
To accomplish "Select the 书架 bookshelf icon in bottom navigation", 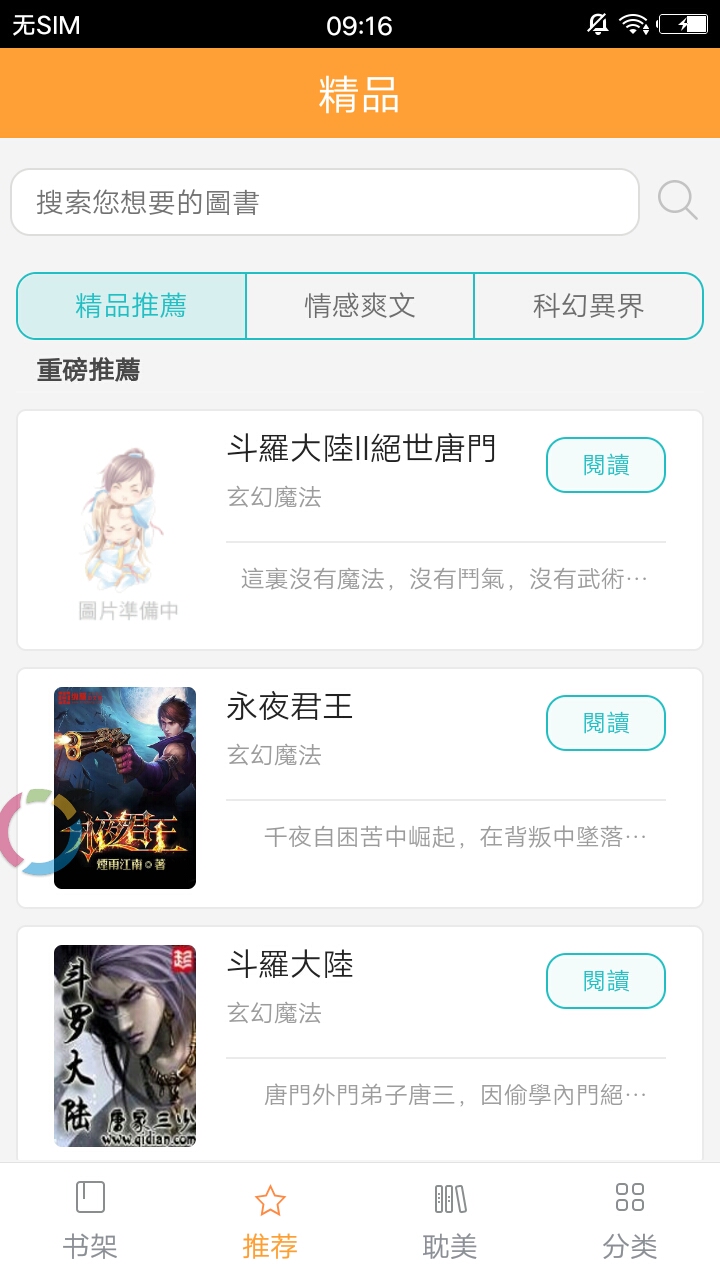I will click(90, 1196).
